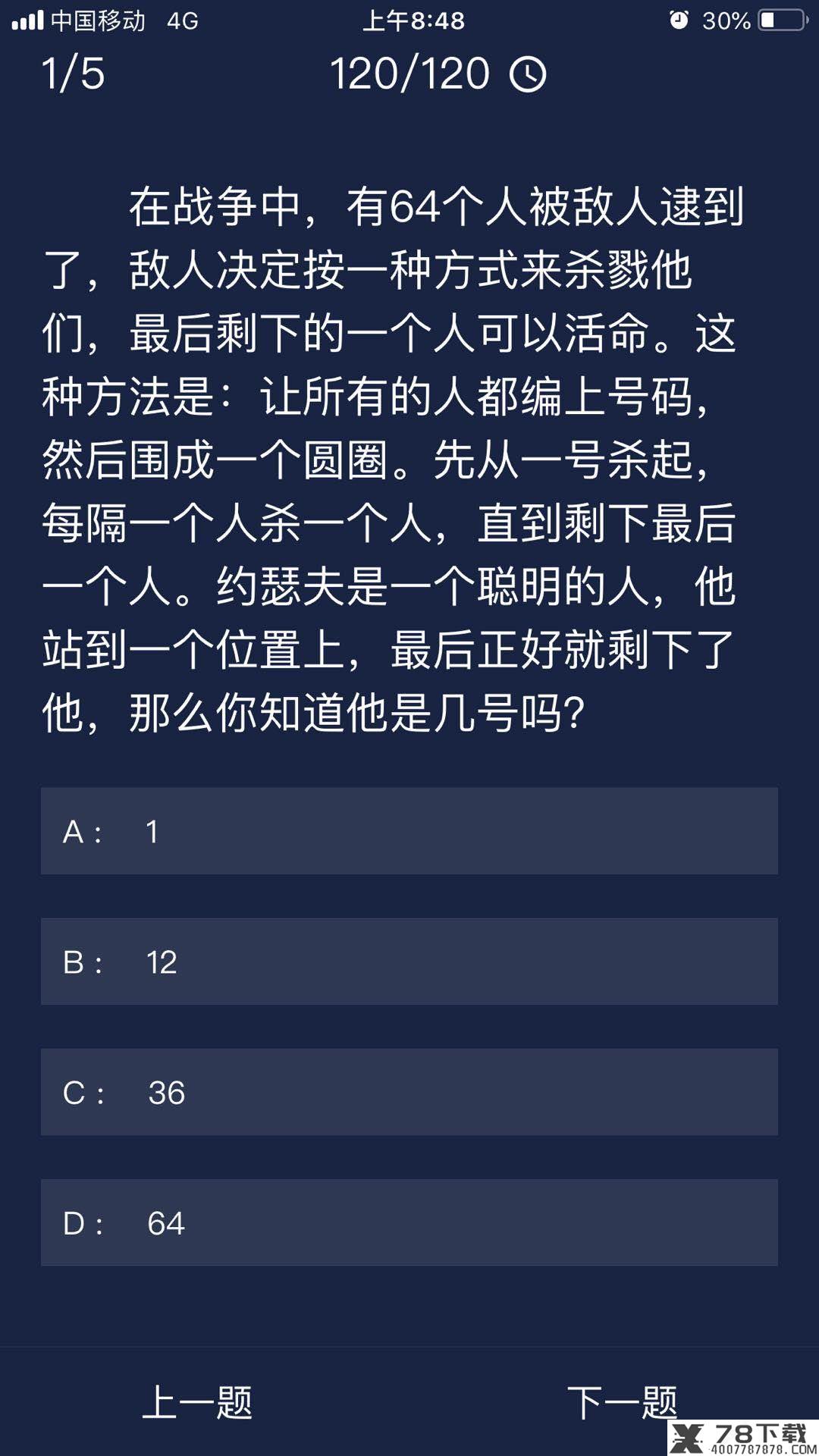Choose option B: 12
This screenshot has width=819, height=1456.
(x=409, y=962)
